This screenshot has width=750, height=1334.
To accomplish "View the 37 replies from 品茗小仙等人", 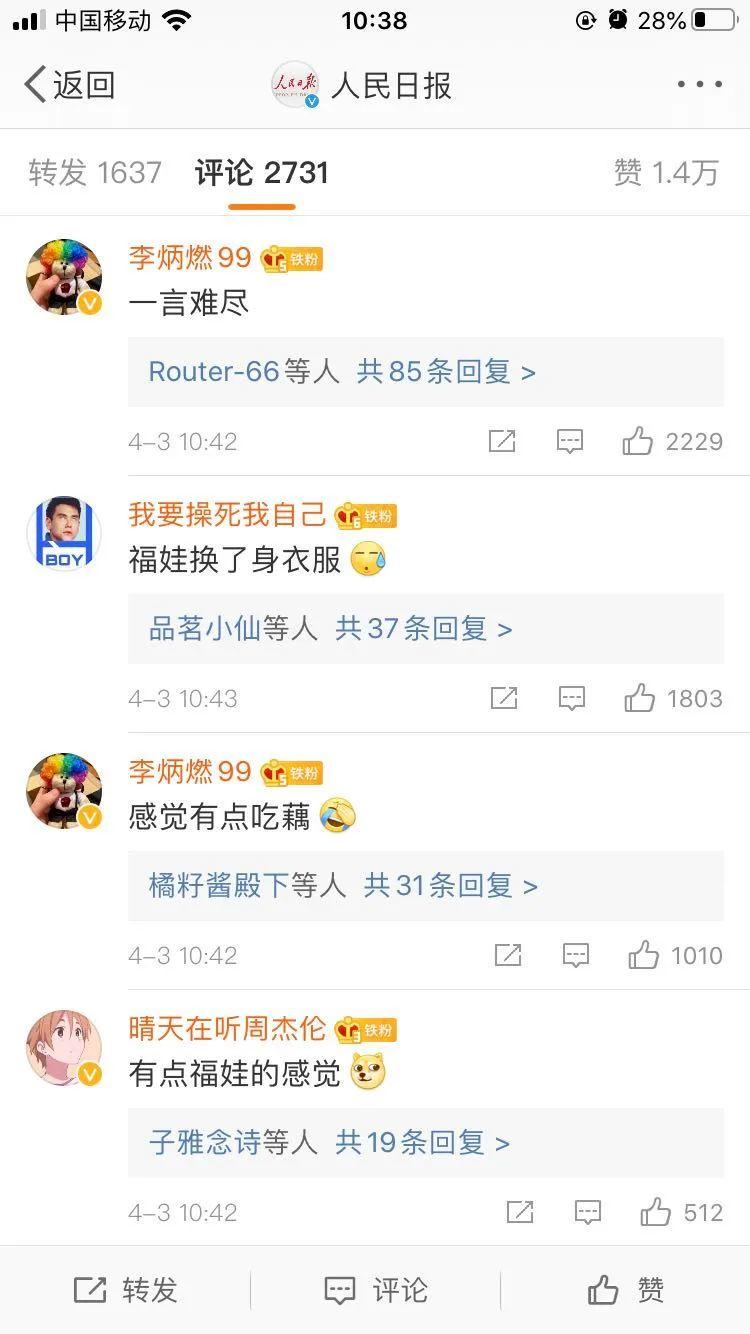I will [x=426, y=629].
